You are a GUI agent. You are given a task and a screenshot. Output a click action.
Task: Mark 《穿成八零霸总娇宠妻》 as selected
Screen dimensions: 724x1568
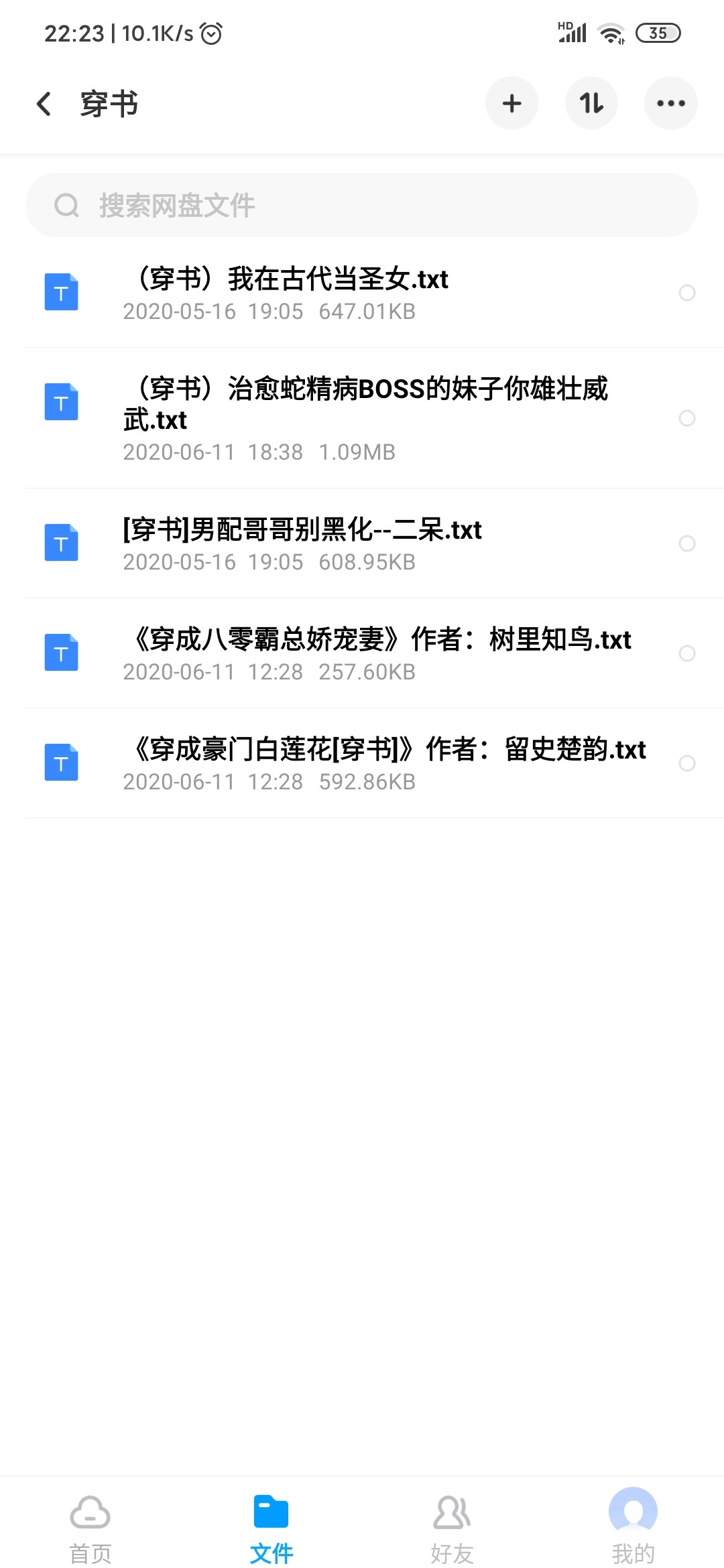click(x=687, y=653)
